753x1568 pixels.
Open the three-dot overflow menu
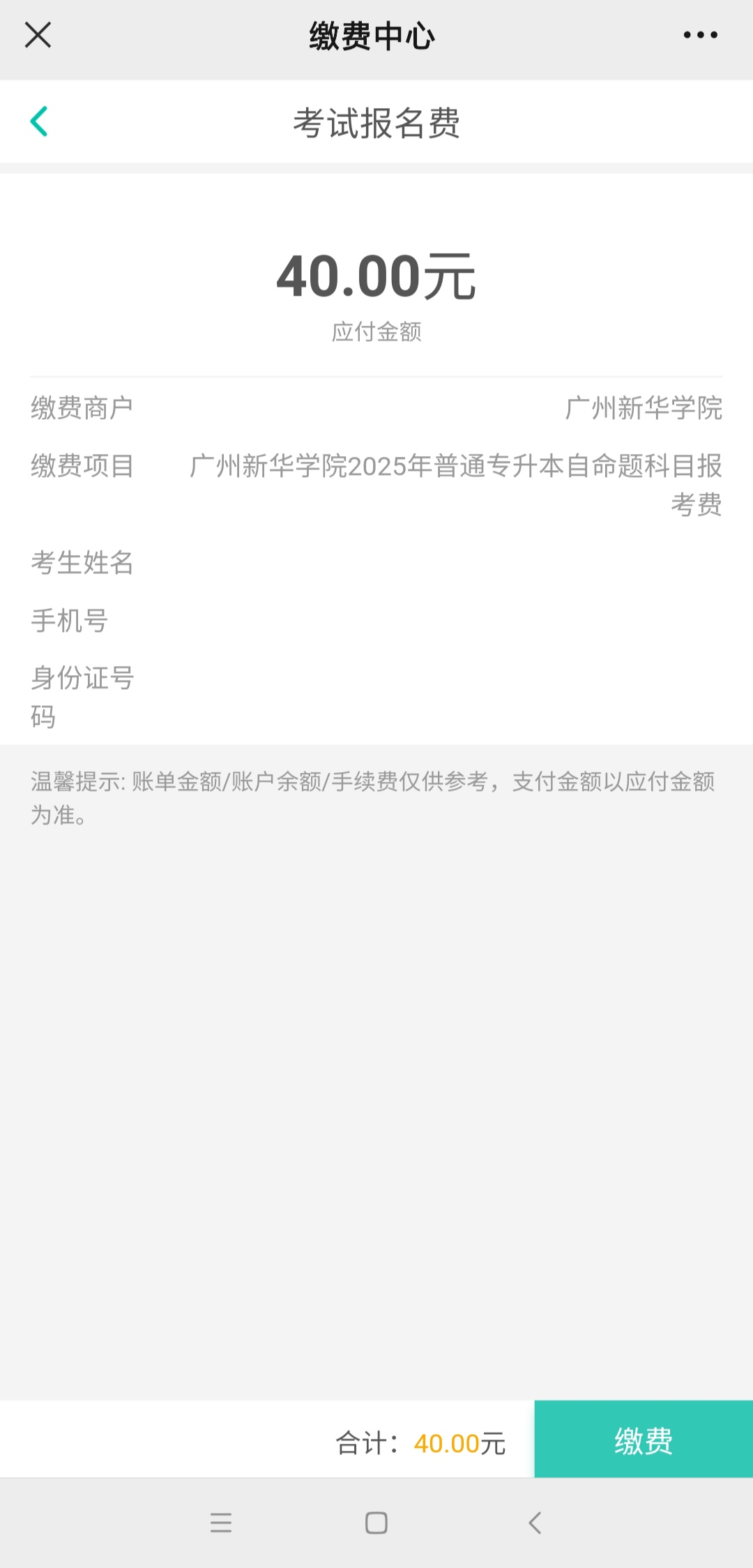700,35
